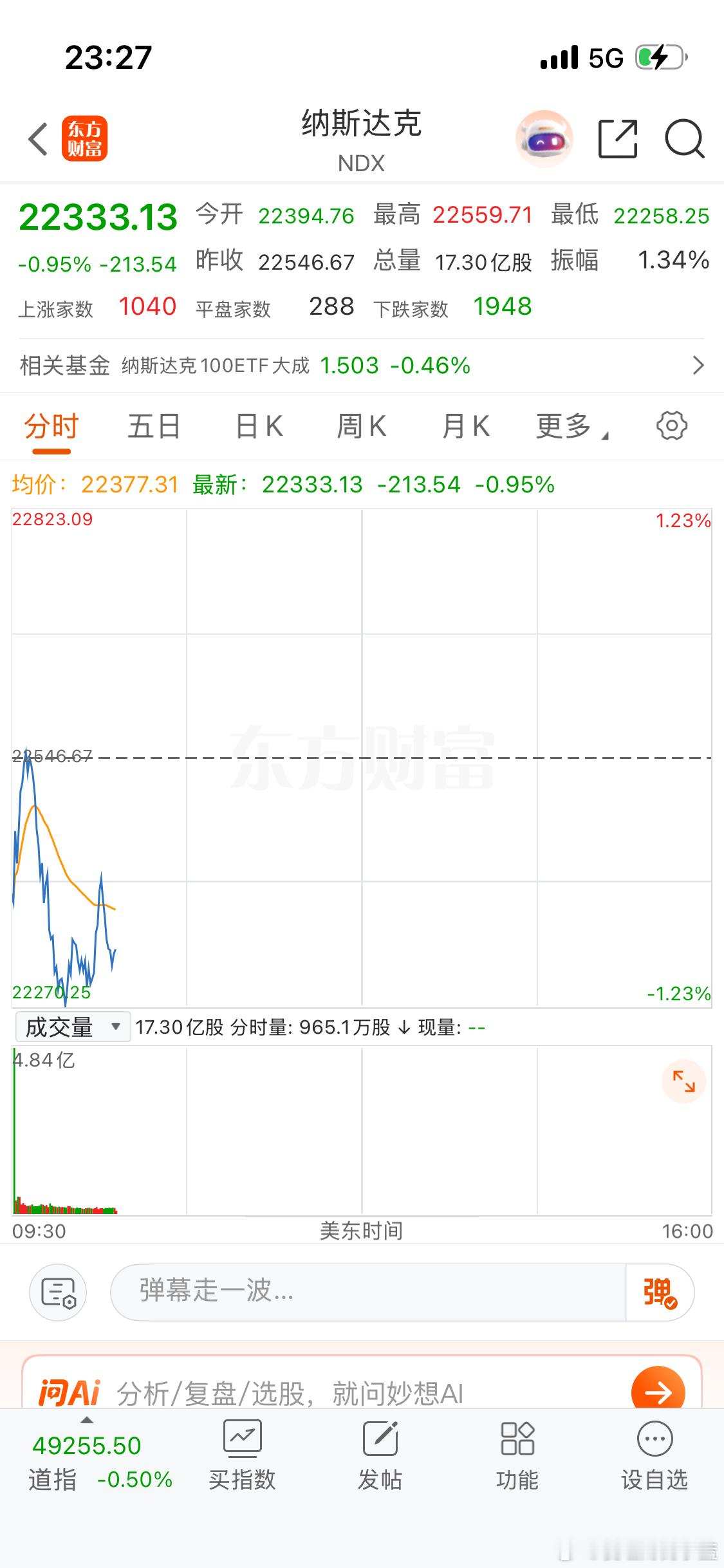Select 买指数 in the bottom navigation
The image size is (724, 1568).
[242, 1468]
